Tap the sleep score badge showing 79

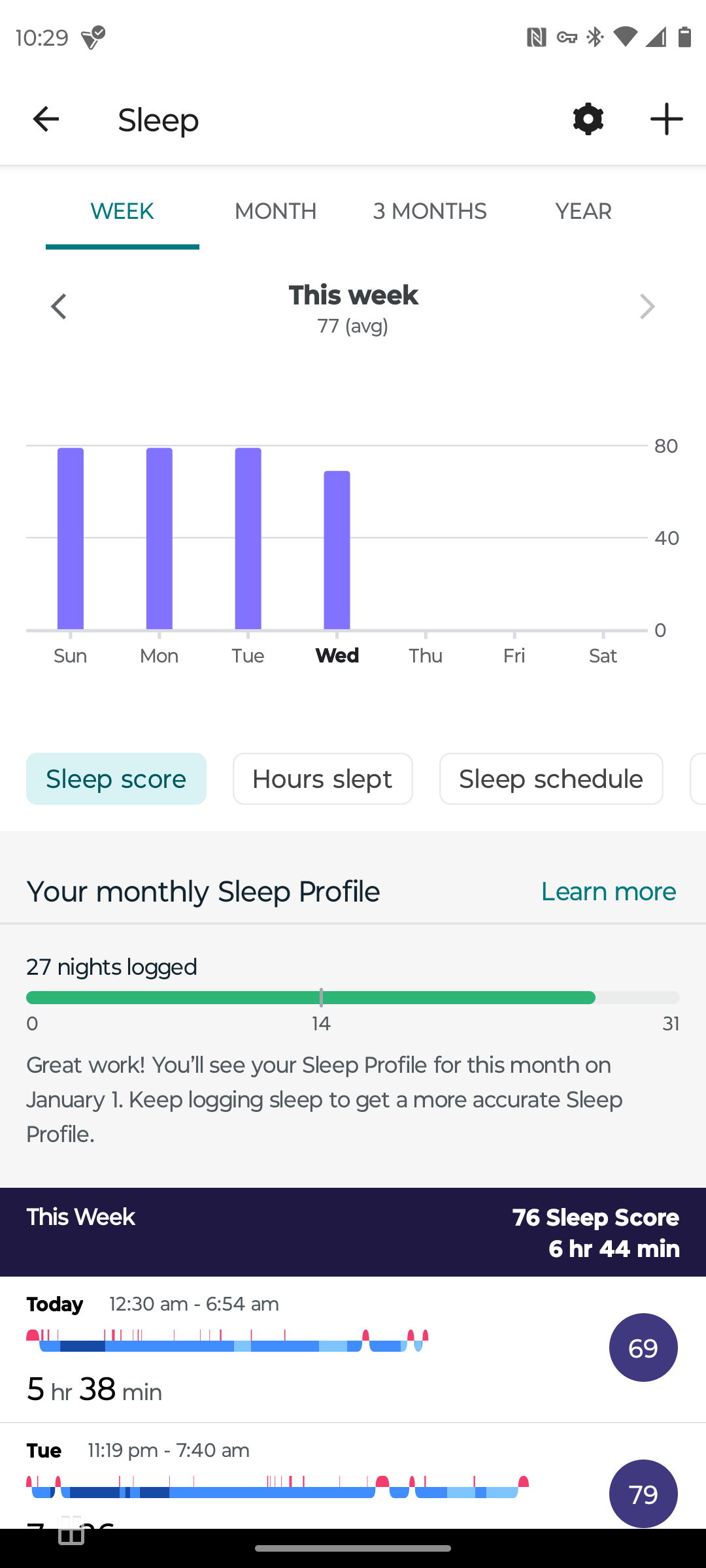643,1494
